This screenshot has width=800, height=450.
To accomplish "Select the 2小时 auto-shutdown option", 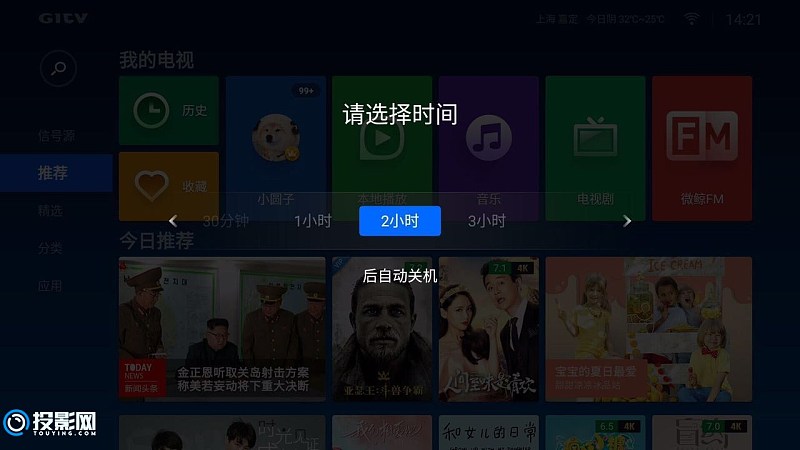I will pyautogui.click(x=399, y=221).
